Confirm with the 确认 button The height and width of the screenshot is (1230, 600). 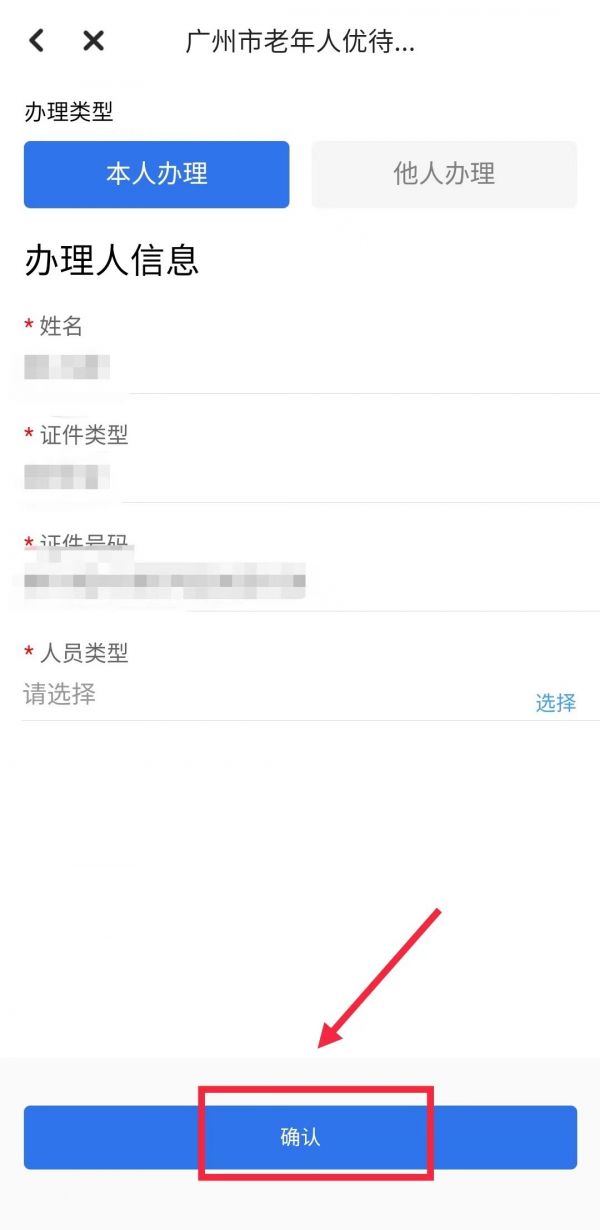[300, 1137]
